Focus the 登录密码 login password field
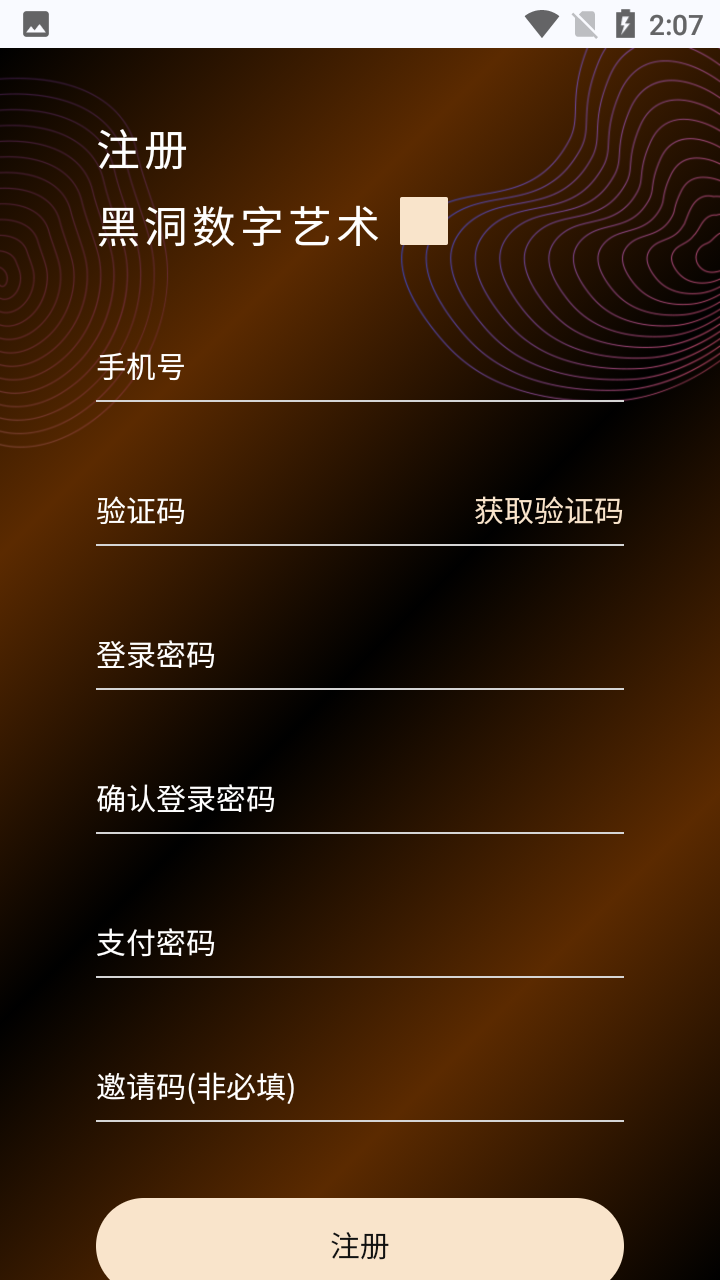The image size is (720, 1280). tap(360, 656)
